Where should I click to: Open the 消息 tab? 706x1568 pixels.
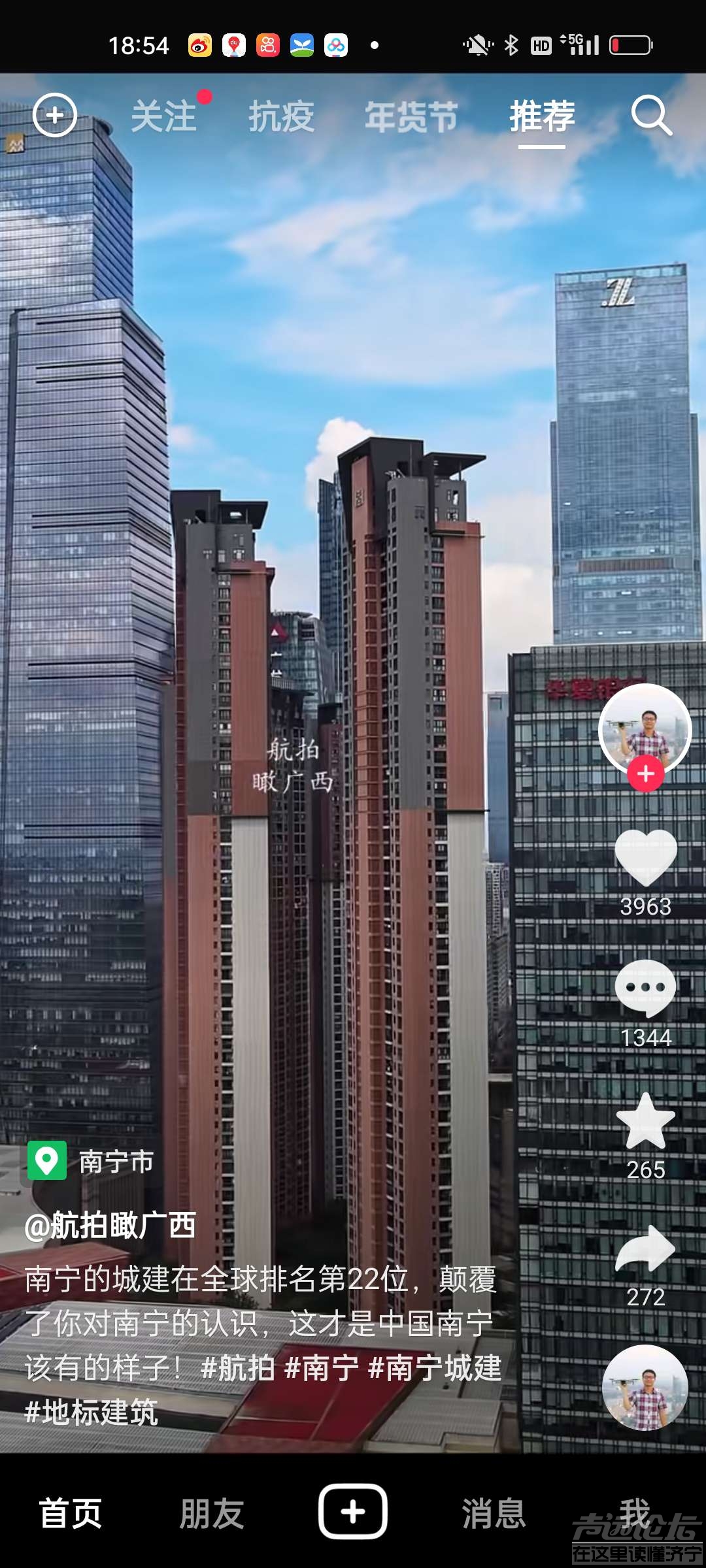(x=494, y=1513)
